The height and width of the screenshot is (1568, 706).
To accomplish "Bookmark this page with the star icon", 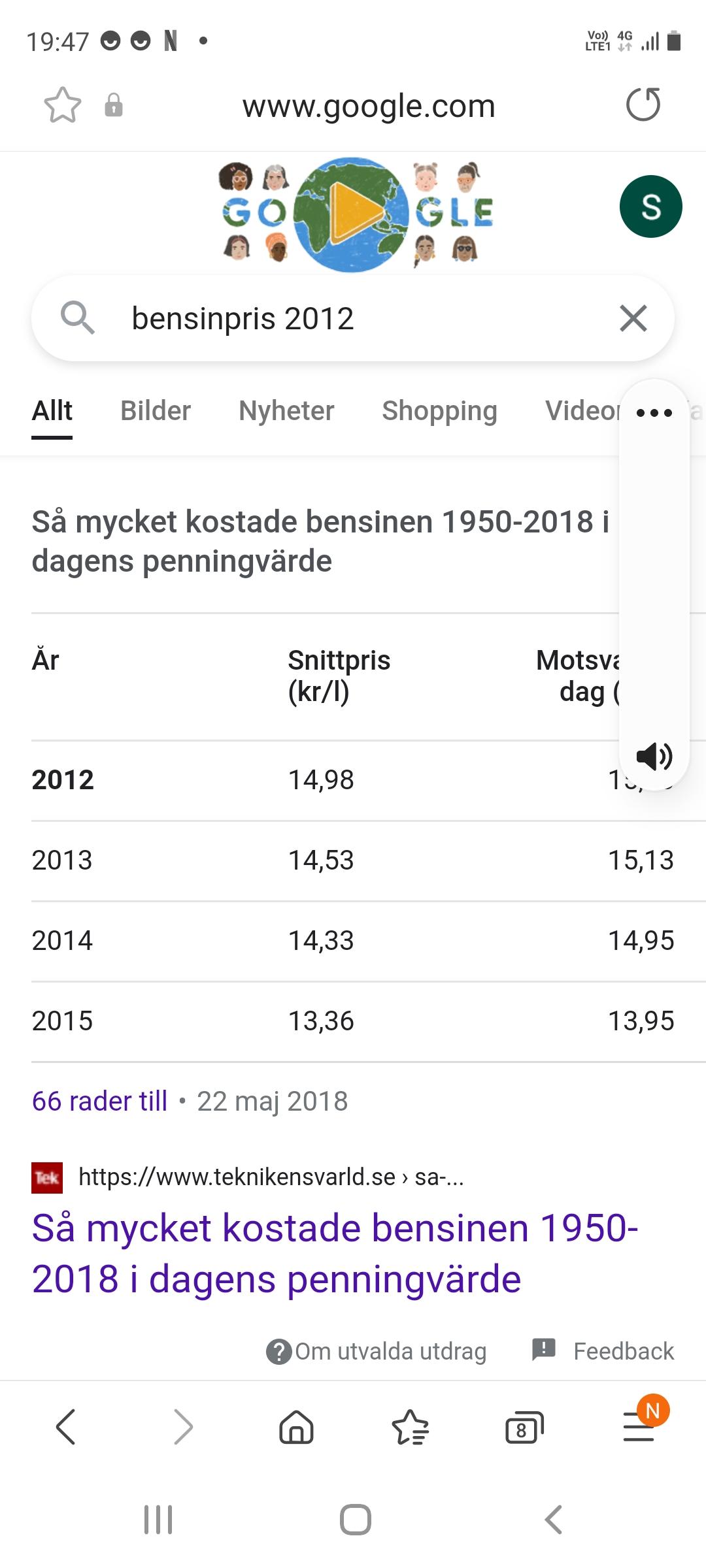I will tap(63, 105).
